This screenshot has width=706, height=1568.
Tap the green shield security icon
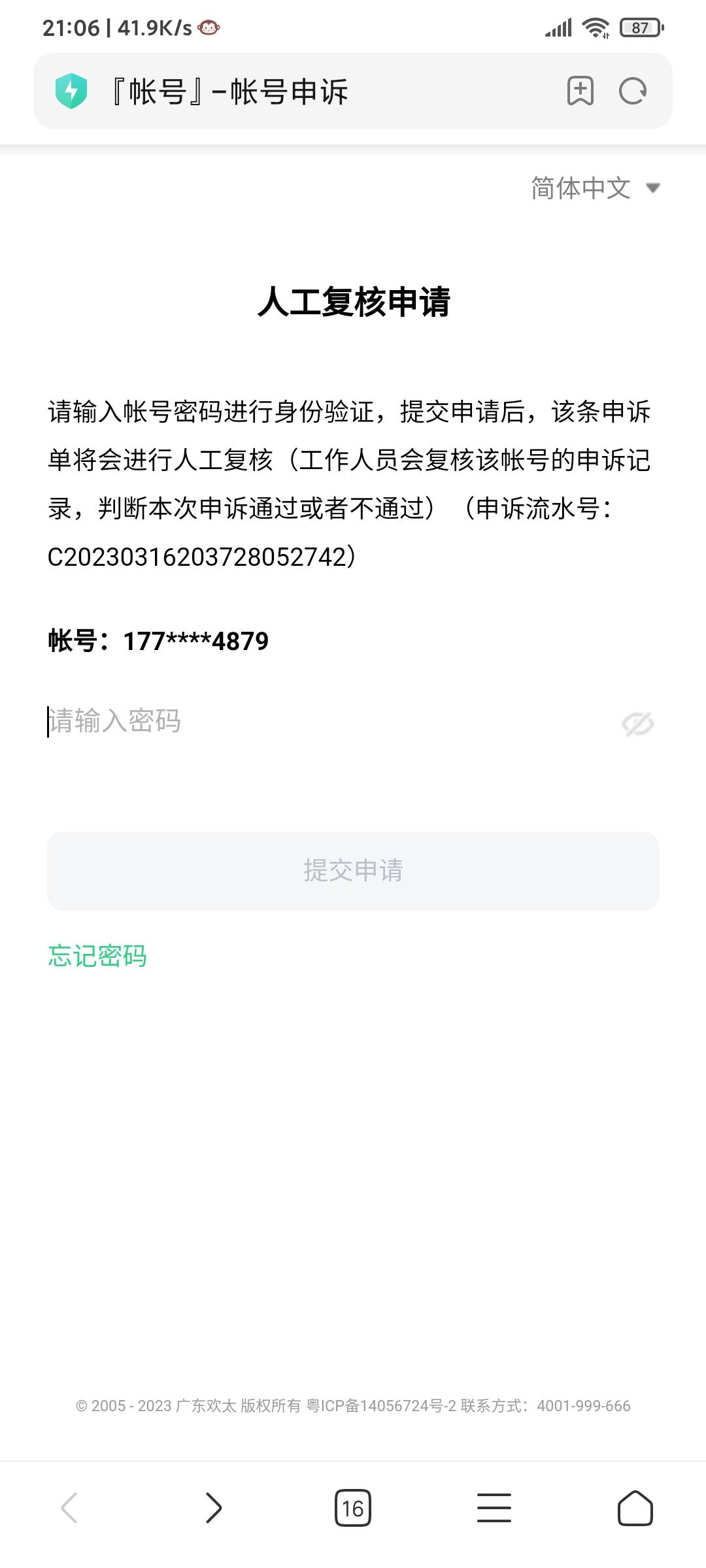point(71,91)
